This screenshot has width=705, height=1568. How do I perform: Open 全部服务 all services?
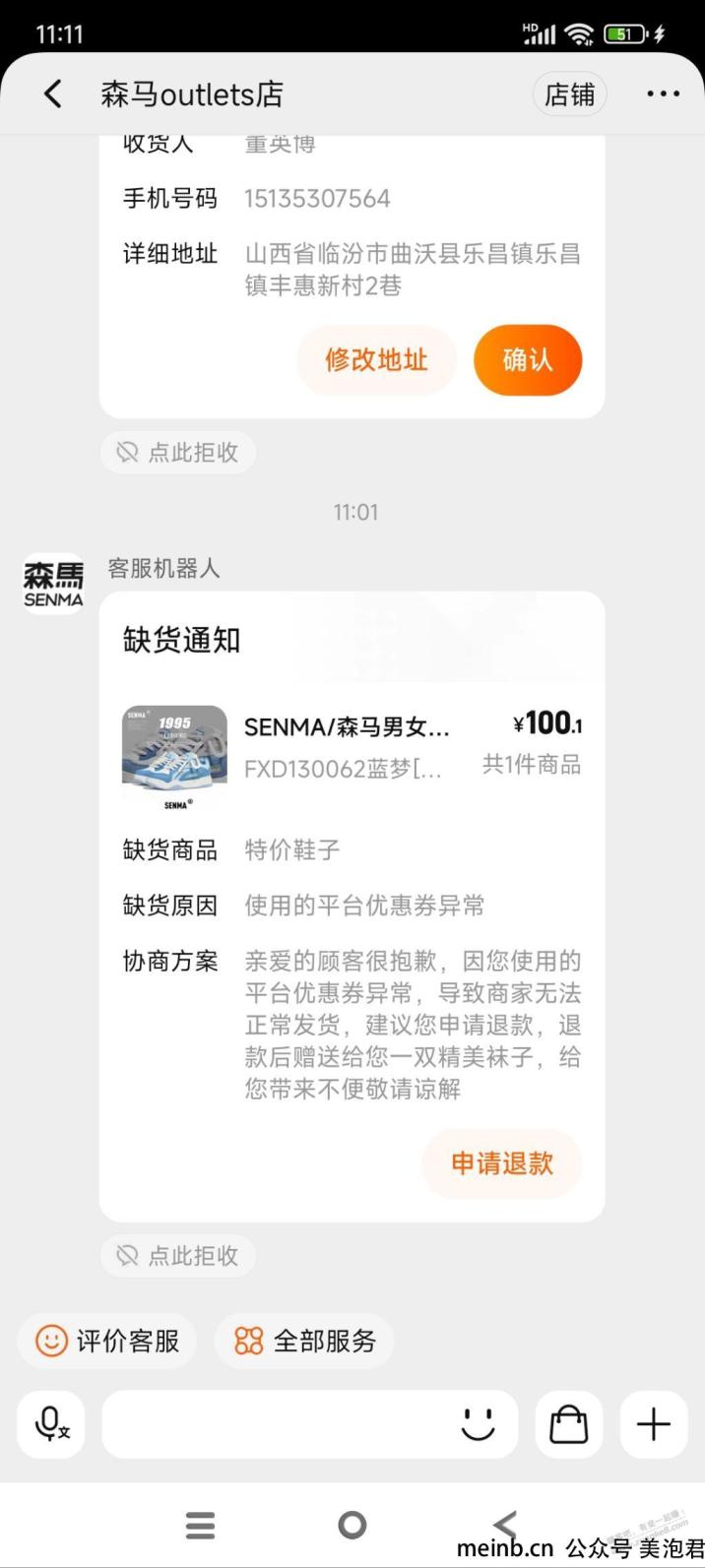[304, 1341]
